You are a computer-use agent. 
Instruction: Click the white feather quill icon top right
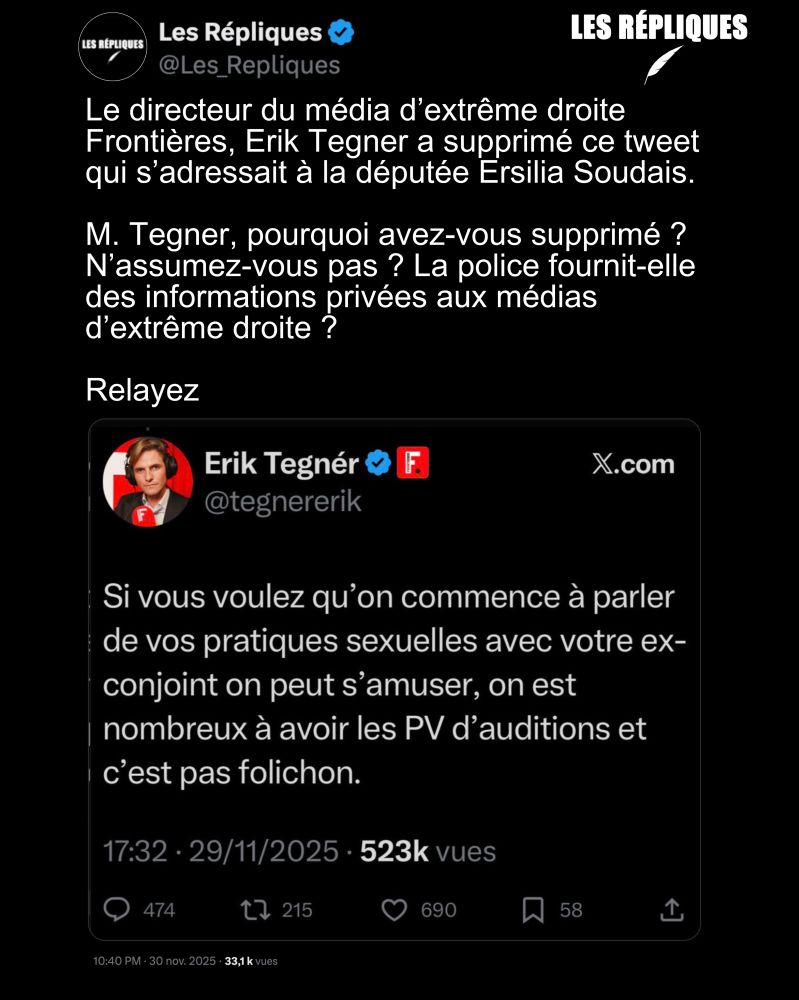click(x=662, y=66)
